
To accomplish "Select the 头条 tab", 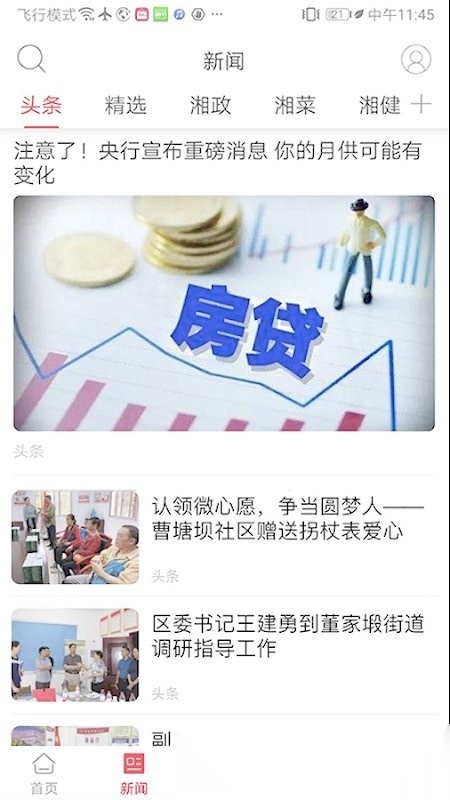I will 41,106.
